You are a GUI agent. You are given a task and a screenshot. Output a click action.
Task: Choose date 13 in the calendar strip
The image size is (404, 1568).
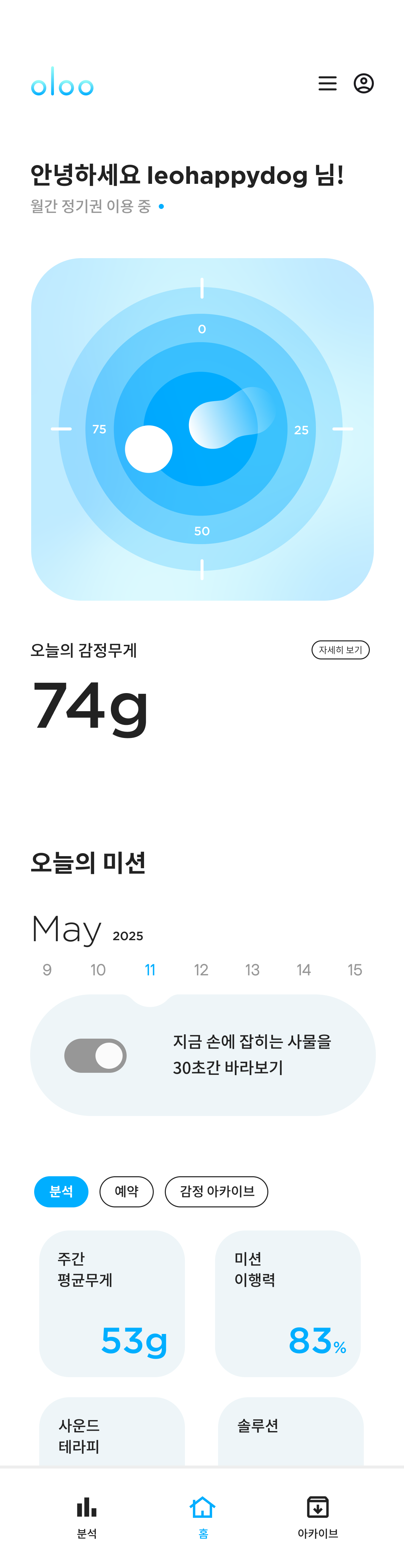(x=252, y=970)
